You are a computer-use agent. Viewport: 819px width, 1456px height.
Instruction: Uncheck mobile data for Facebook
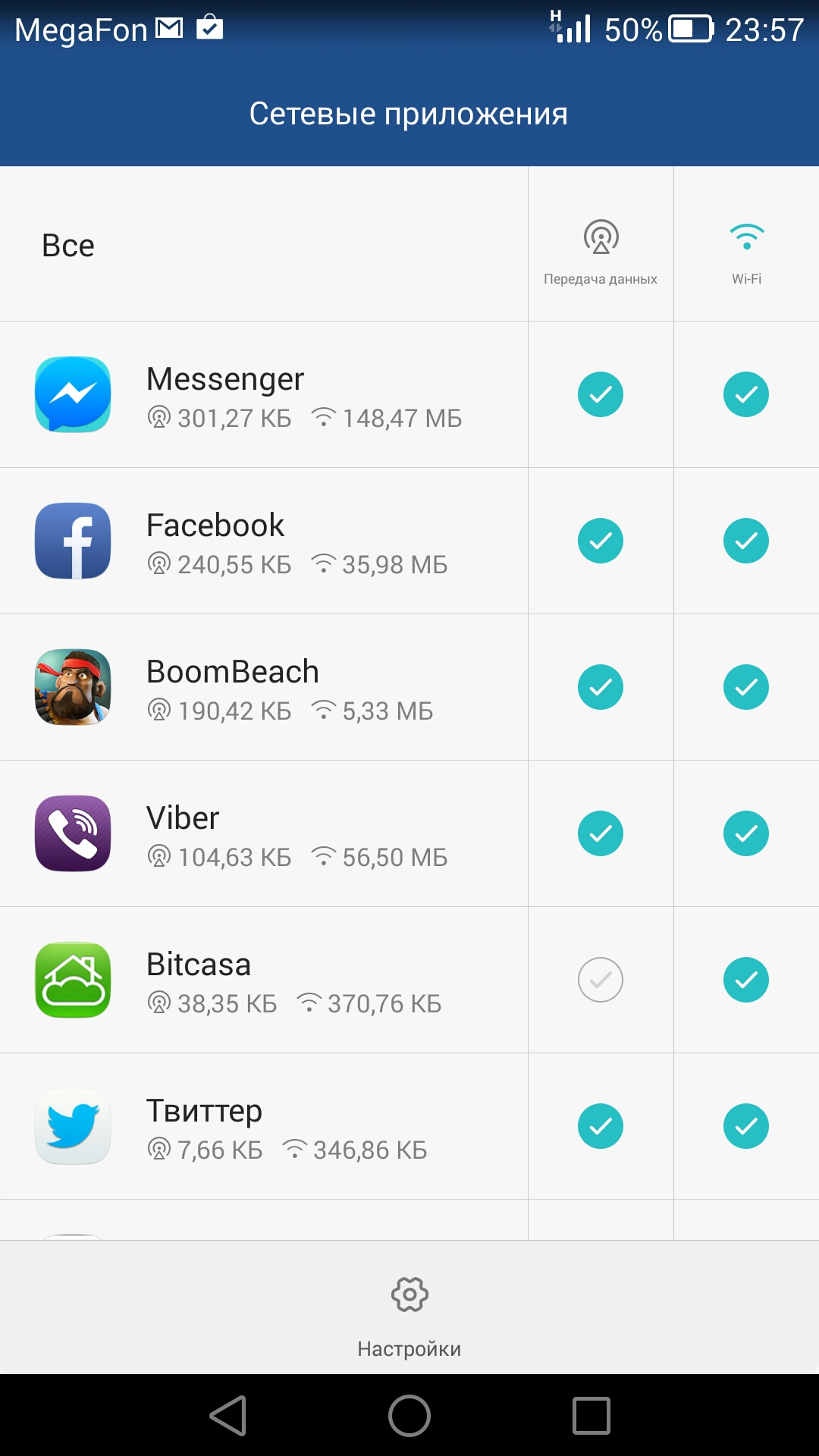pyautogui.click(x=600, y=541)
